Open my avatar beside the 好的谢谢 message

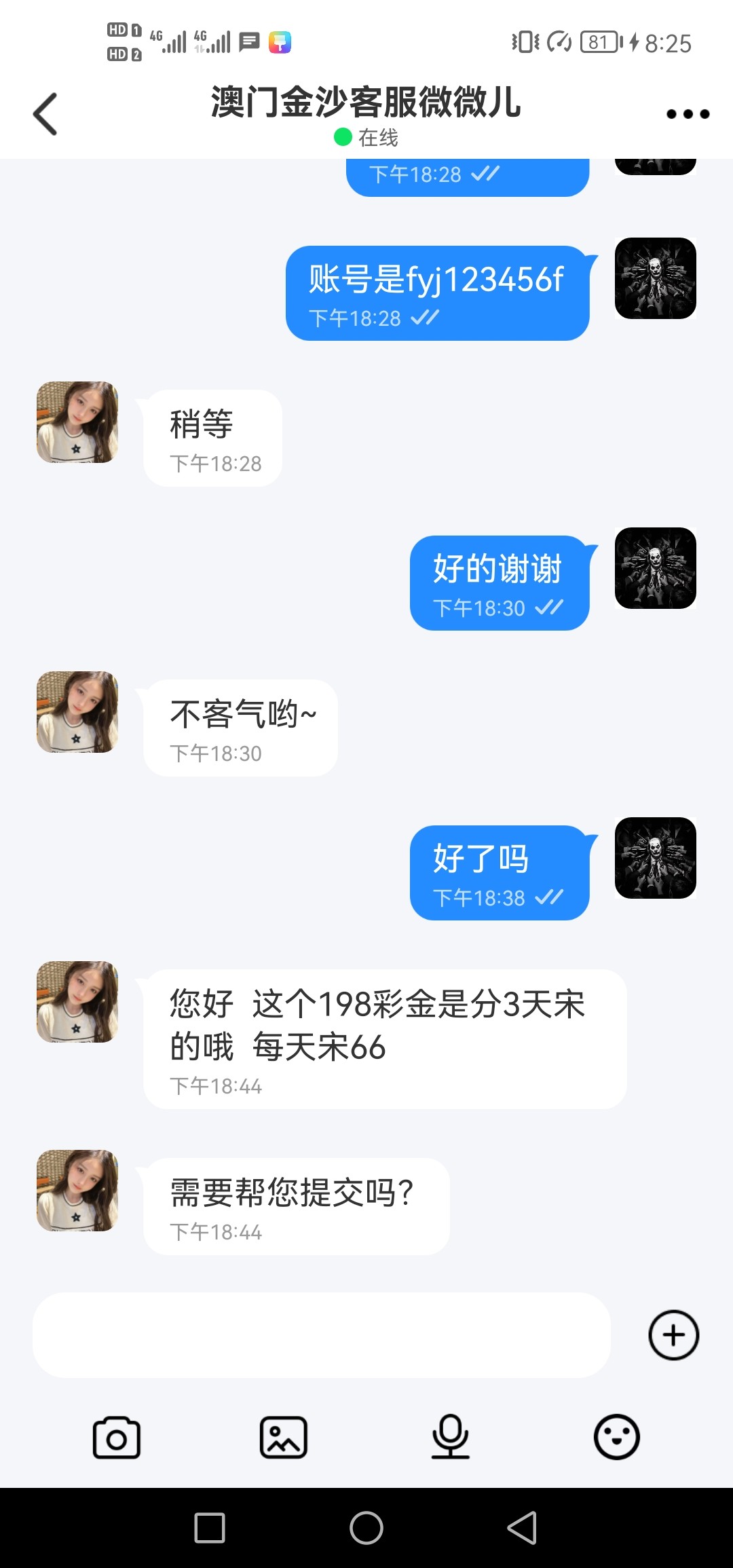[x=655, y=568]
